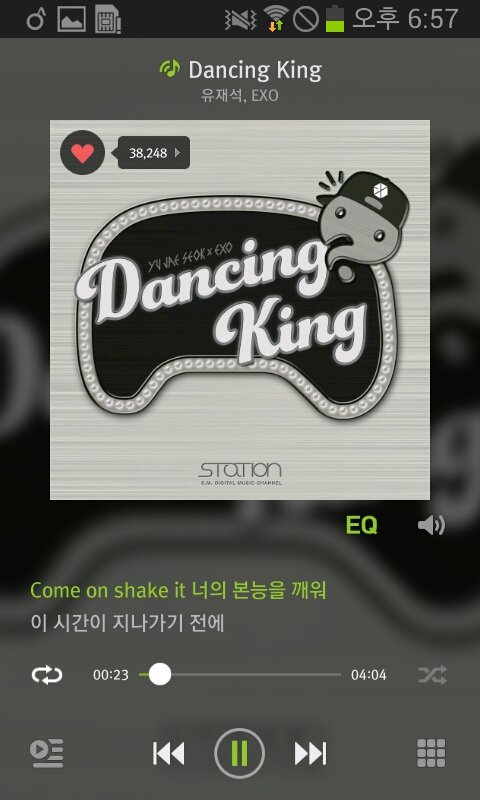The height and width of the screenshot is (800, 480).
Task: Skip to the next track
Action: 310,753
